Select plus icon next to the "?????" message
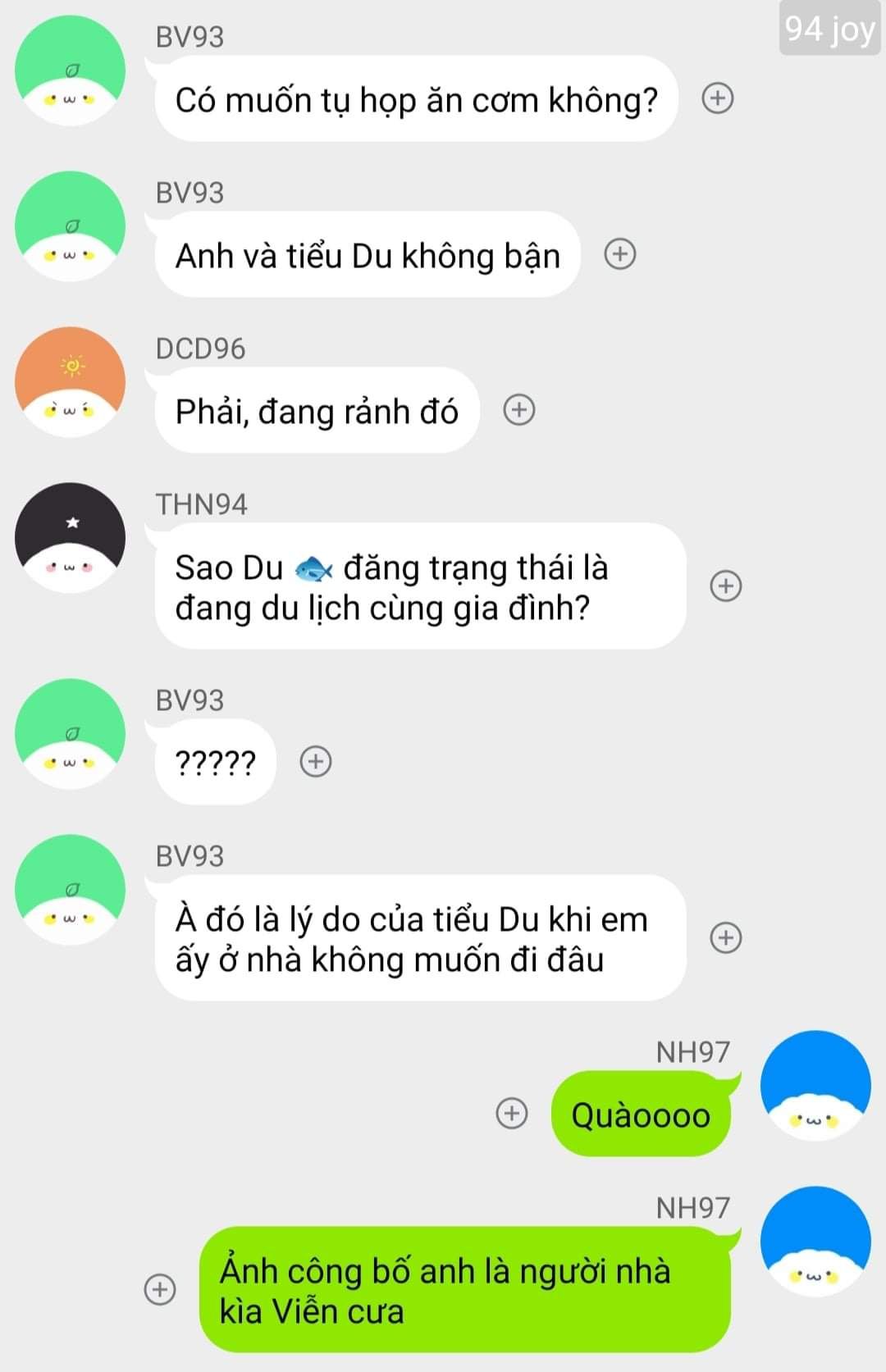Screen dimensions: 886x1372 (x=316, y=761)
